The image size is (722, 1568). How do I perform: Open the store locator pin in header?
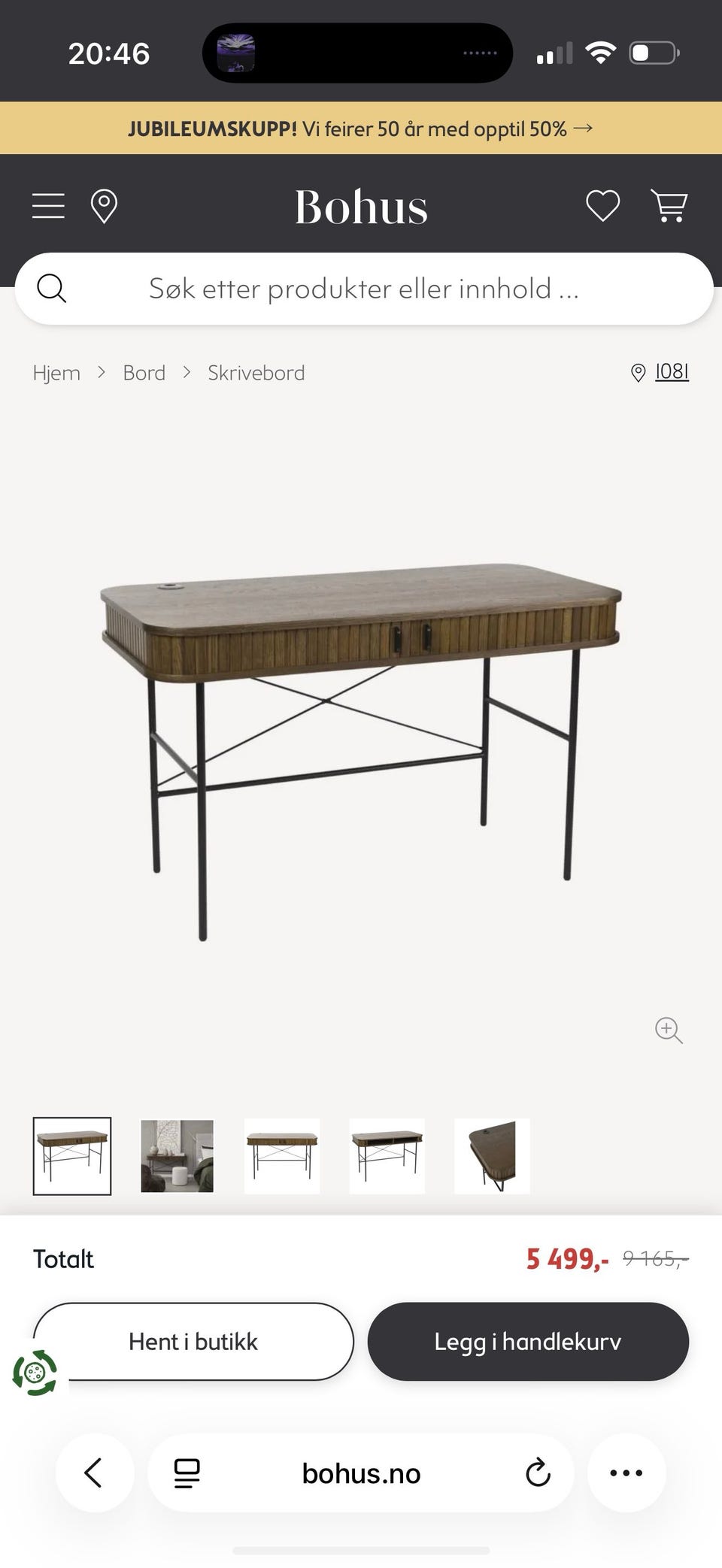click(x=104, y=206)
